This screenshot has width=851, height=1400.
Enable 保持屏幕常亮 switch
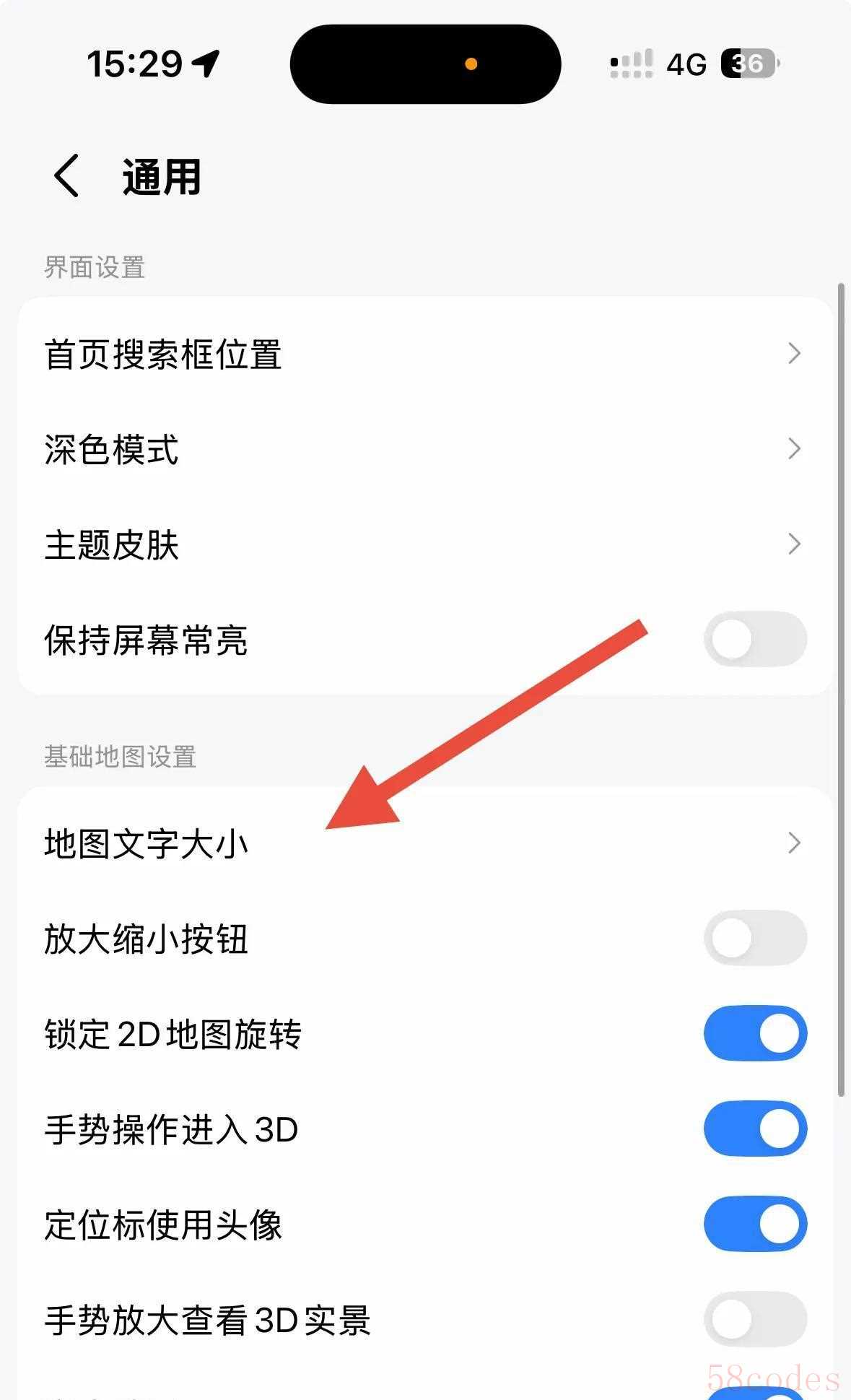click(754, 640)
